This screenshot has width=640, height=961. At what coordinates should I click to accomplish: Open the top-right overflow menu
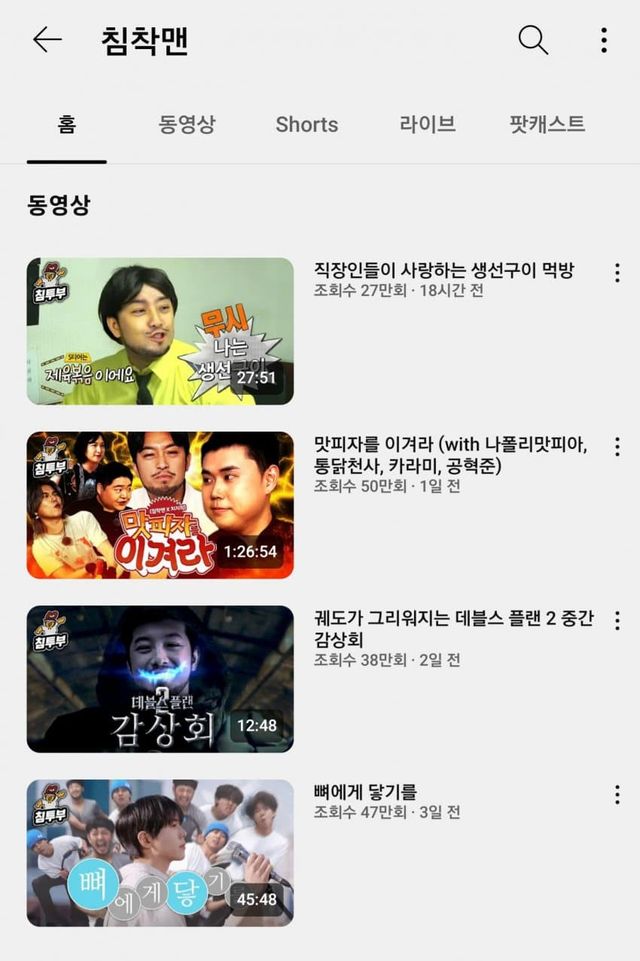(x=604, y=40)
